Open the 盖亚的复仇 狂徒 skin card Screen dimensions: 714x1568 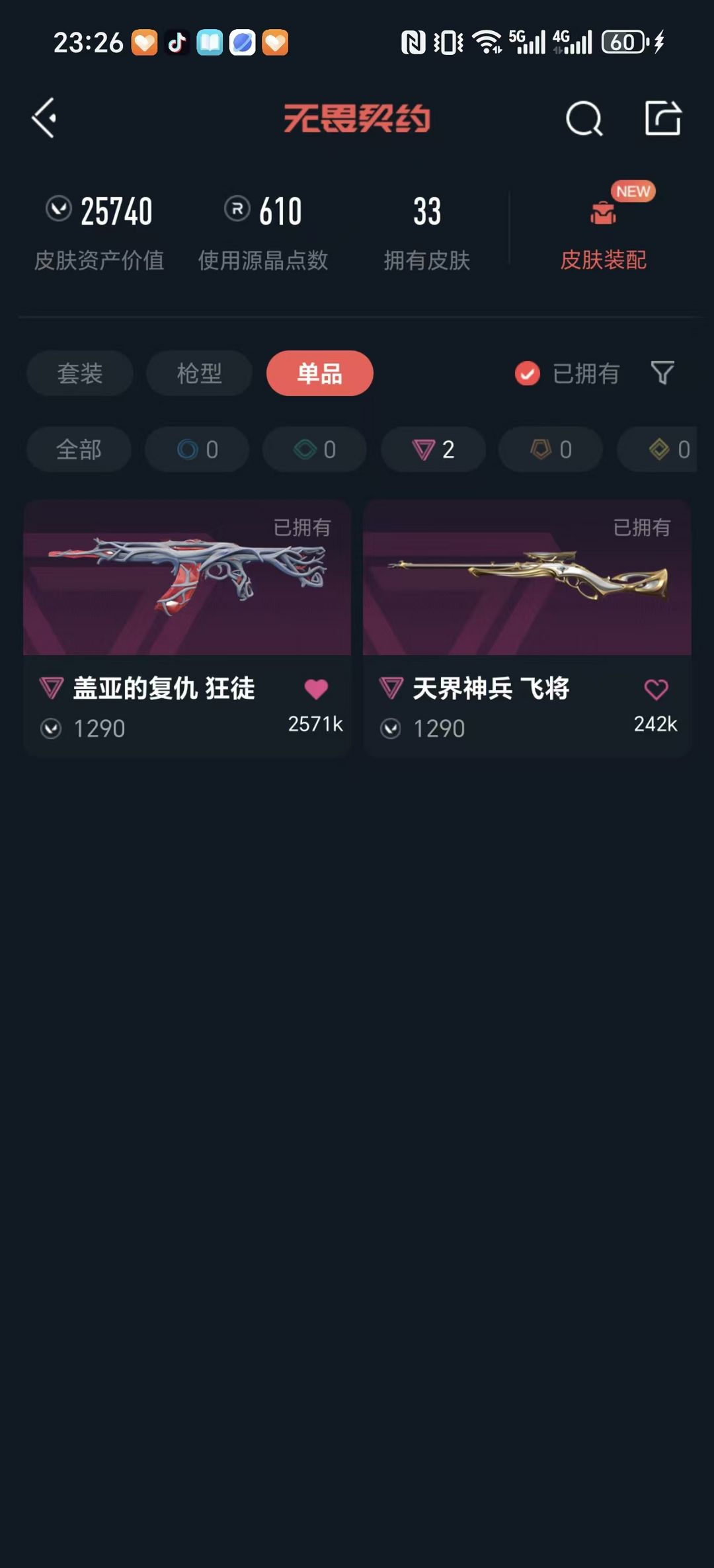(x=187, y=628)
